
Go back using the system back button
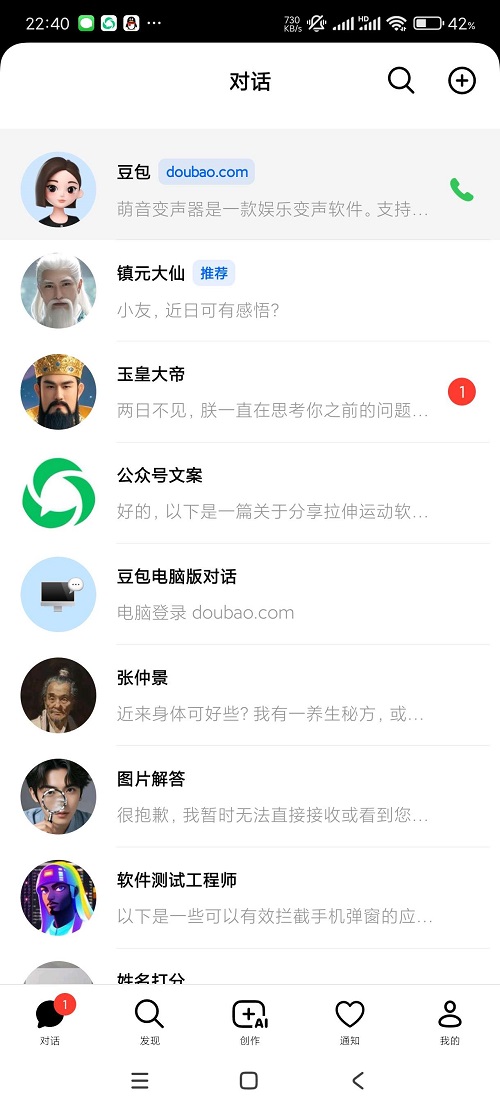(358, 1081)
